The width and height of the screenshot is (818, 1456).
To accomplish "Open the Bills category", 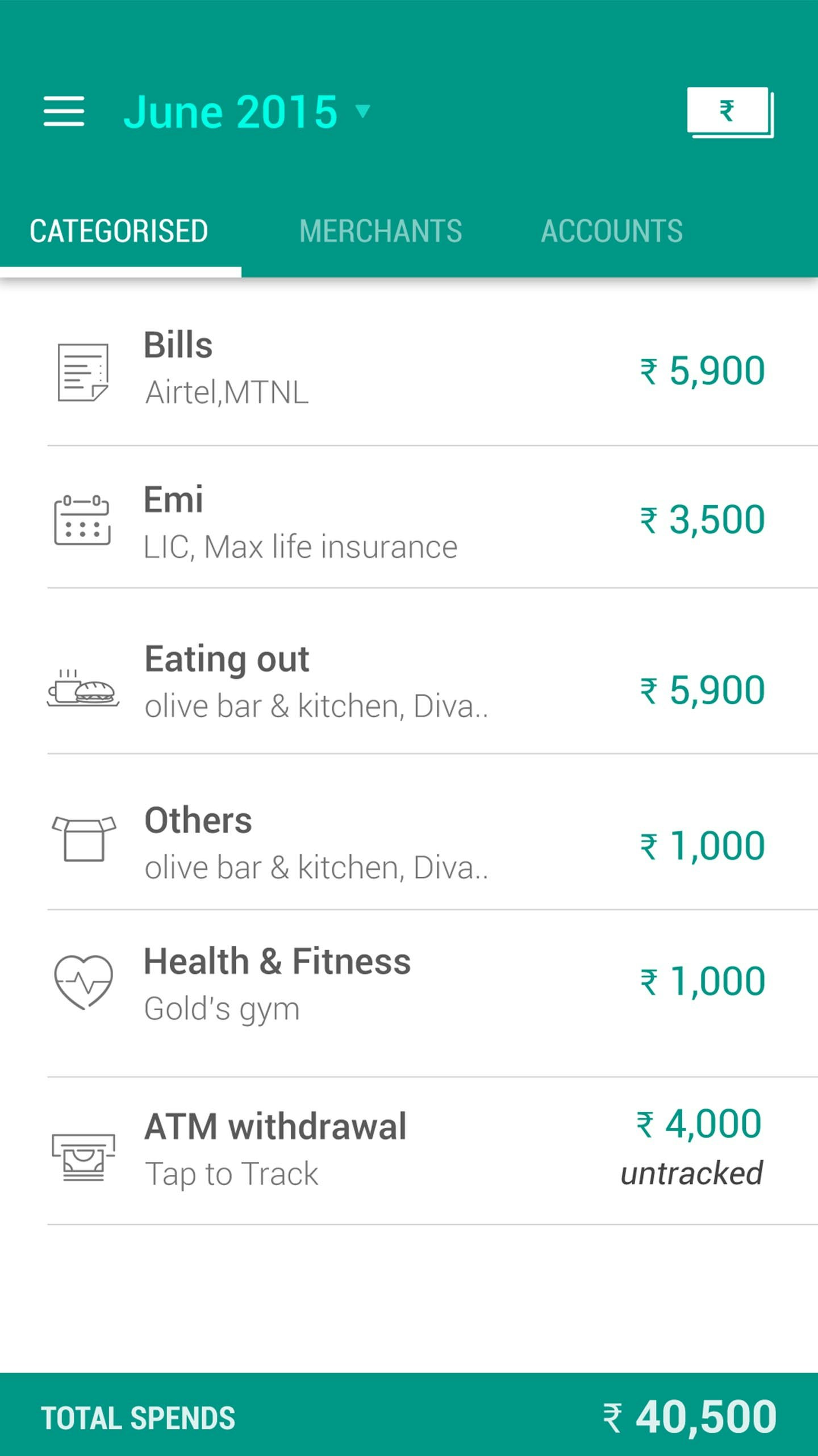I will (x=409, y=370).
